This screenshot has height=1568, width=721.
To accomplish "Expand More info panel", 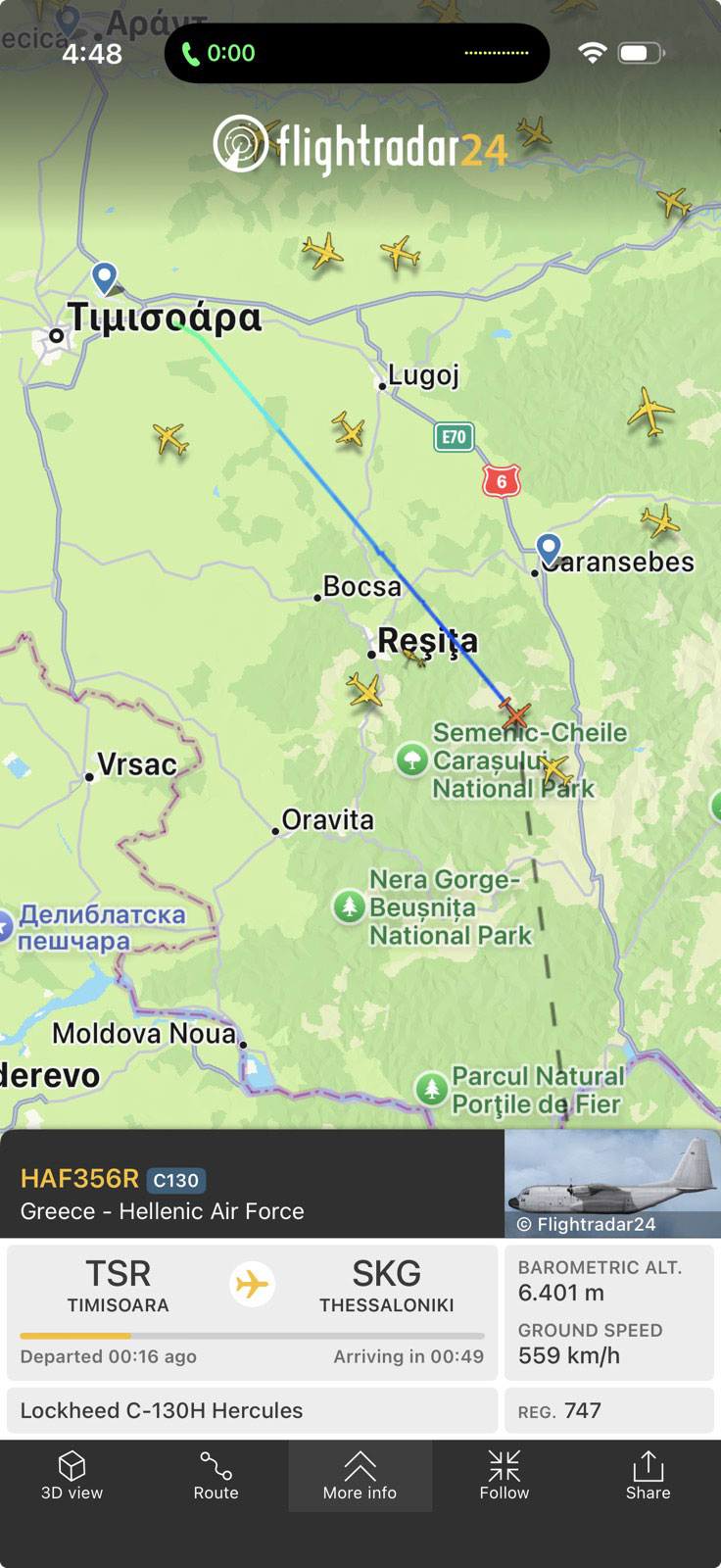I will (x=360, y=1475).
